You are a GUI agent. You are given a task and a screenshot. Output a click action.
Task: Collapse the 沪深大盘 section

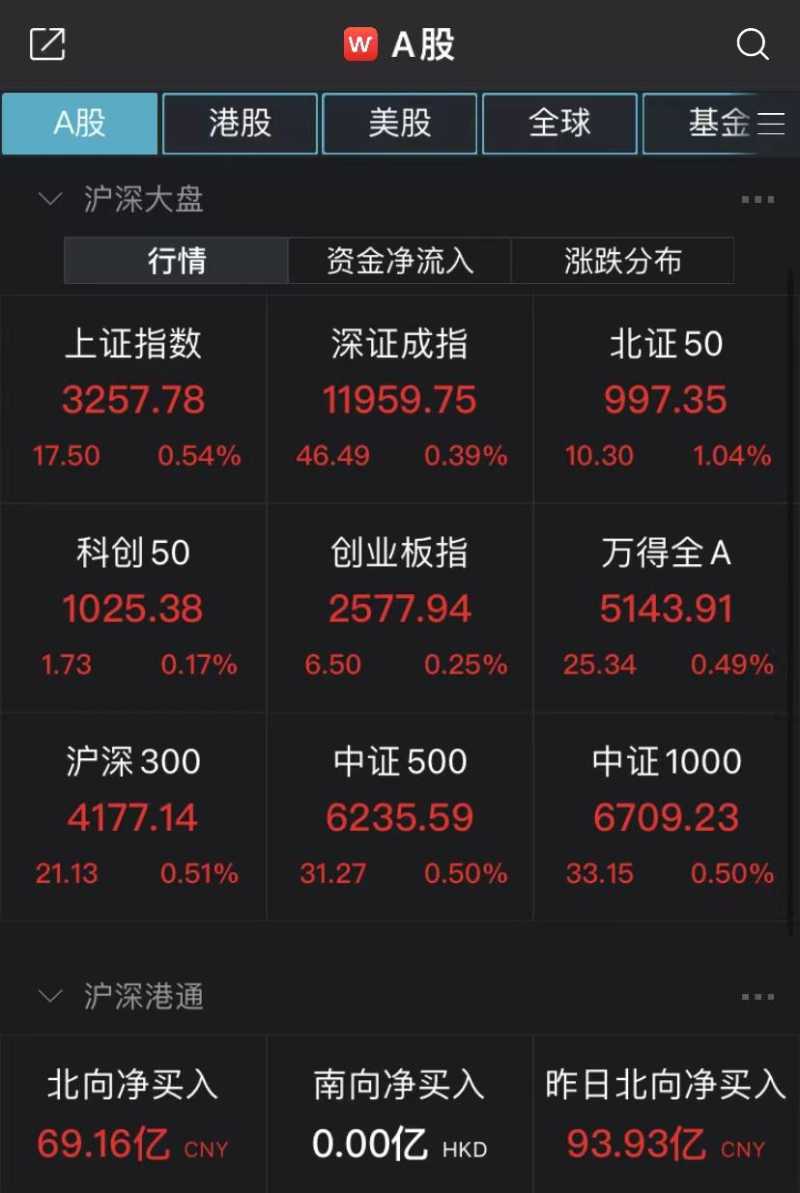click(50, 199)
